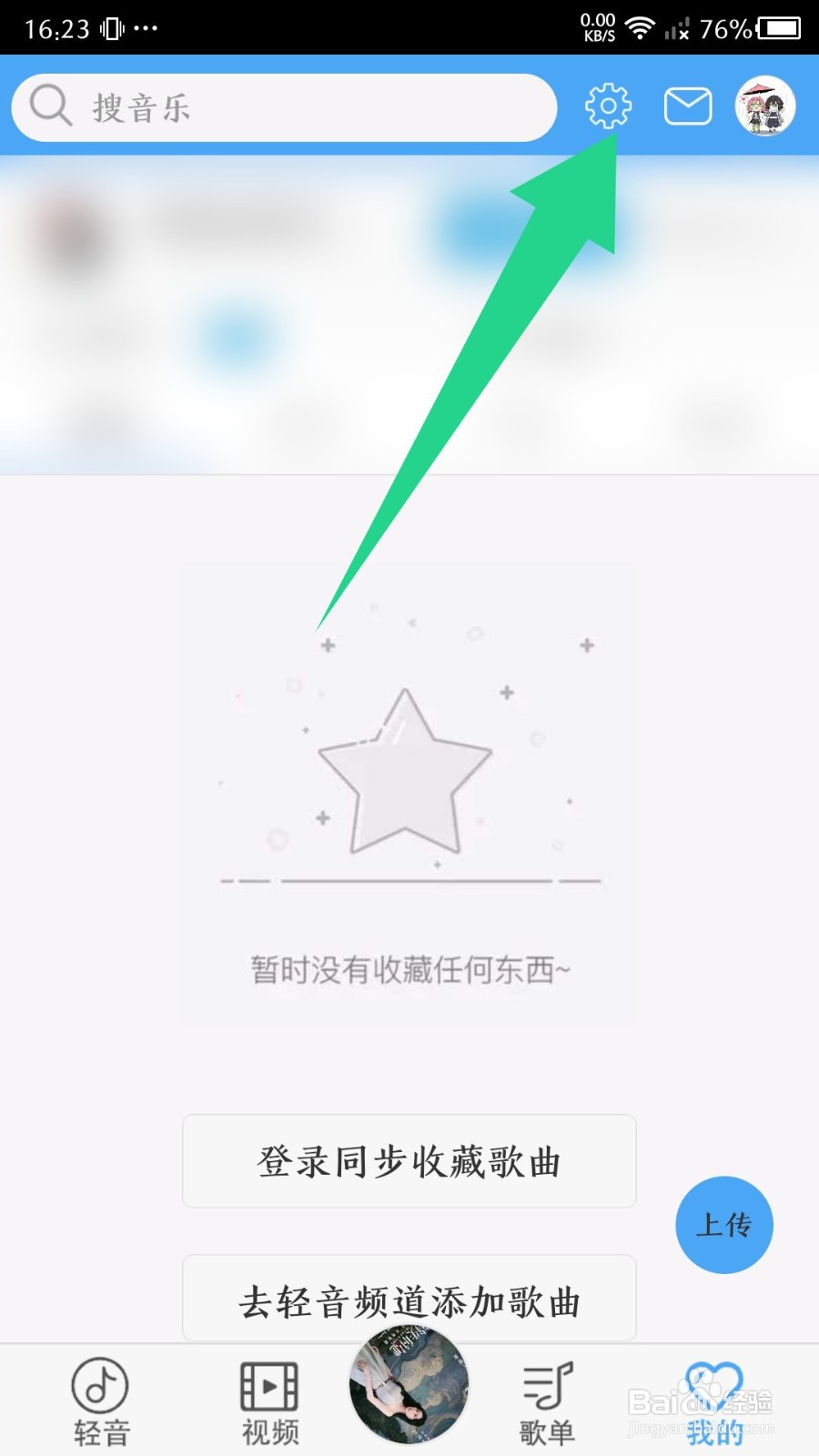Tap 去轻音频道添加歌曲 link
Viewport: 819px width, 1456px height.
(x=409, y=1299)
